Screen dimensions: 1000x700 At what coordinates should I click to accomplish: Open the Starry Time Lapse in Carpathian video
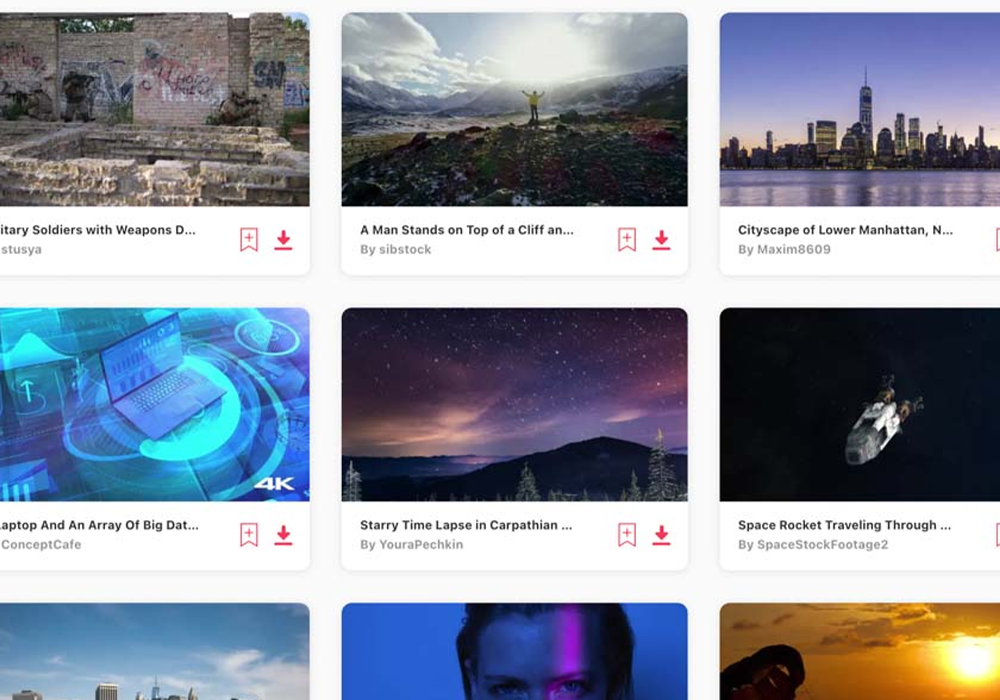[x=514, y=405]
